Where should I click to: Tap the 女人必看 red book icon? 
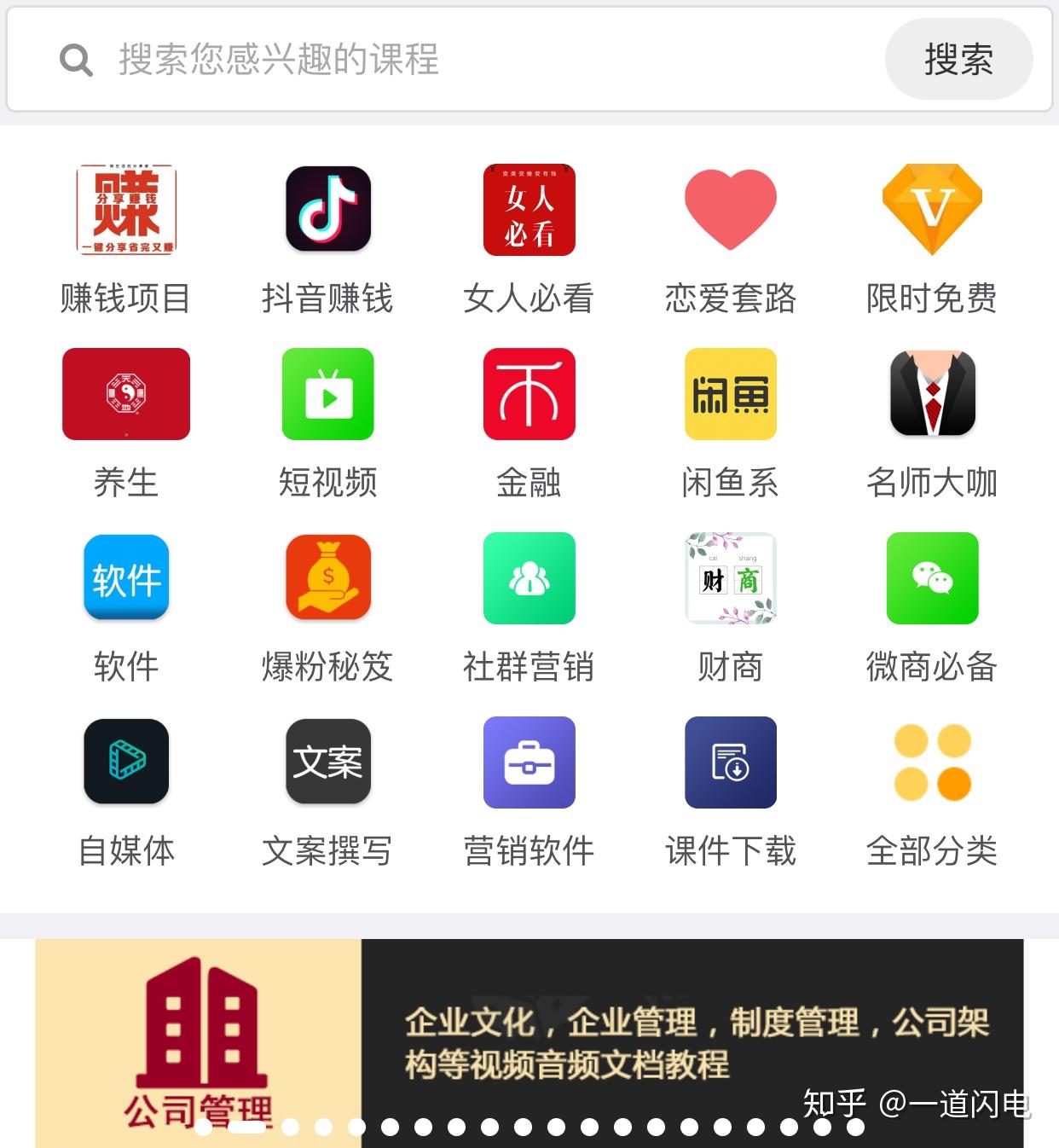529,211
